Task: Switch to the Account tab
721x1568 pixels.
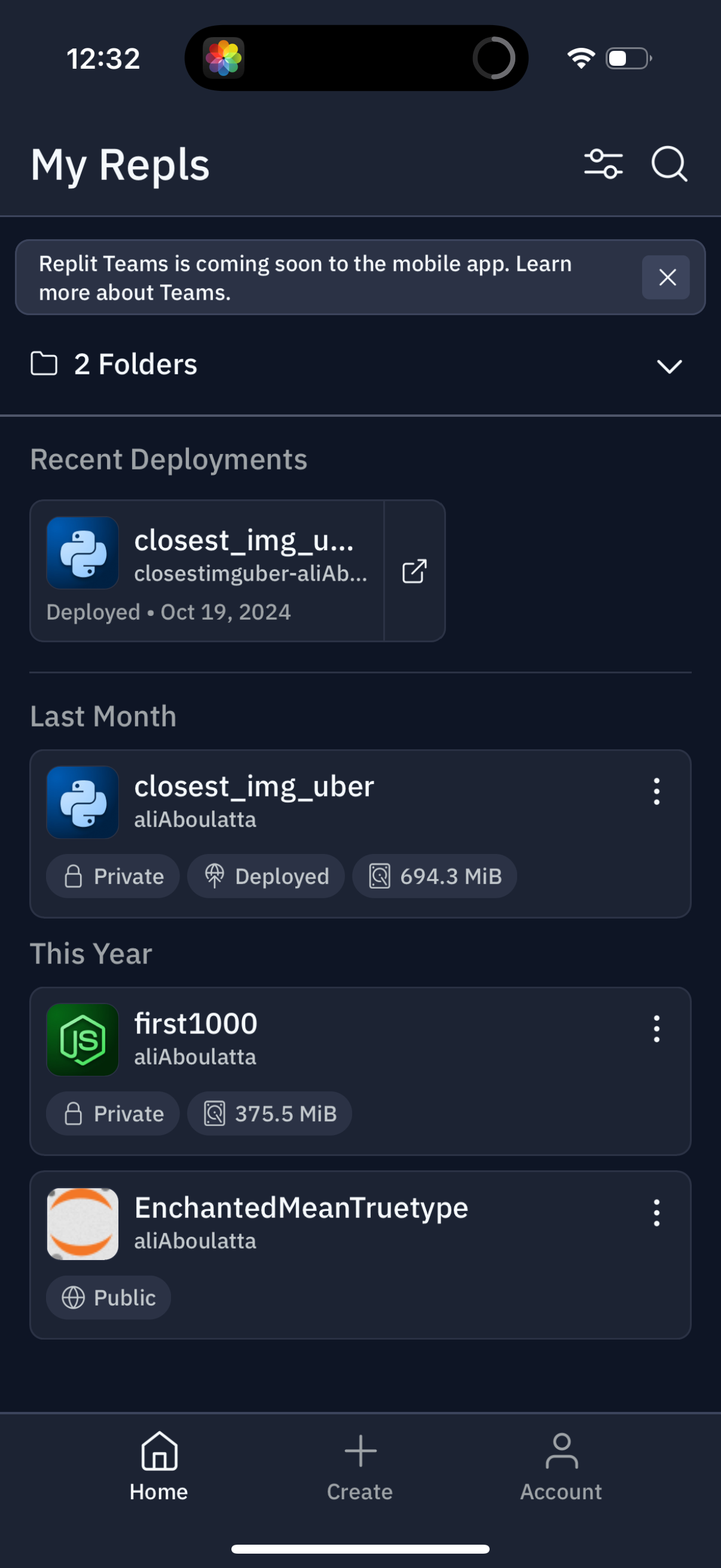Action: 561,1466
